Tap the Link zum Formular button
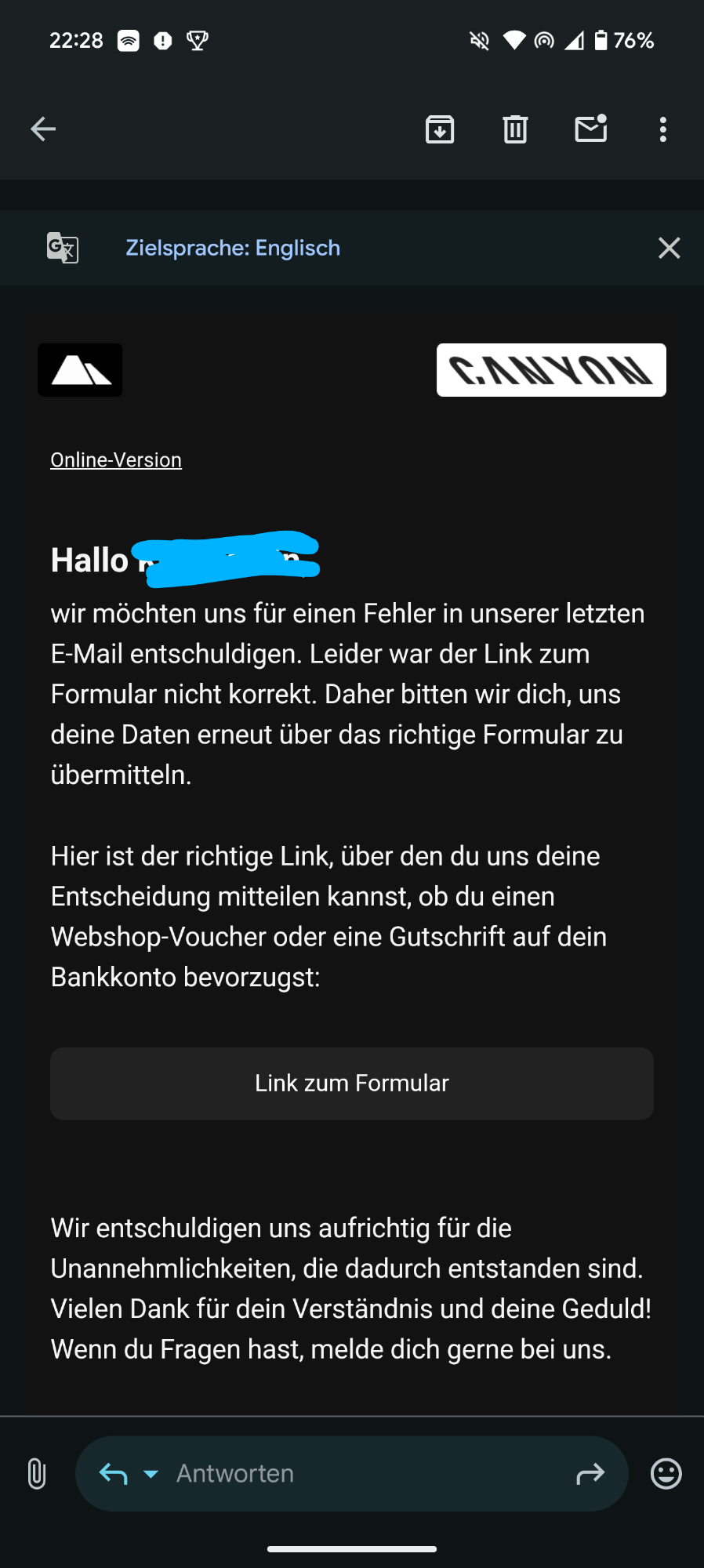 pos(352,1083)
